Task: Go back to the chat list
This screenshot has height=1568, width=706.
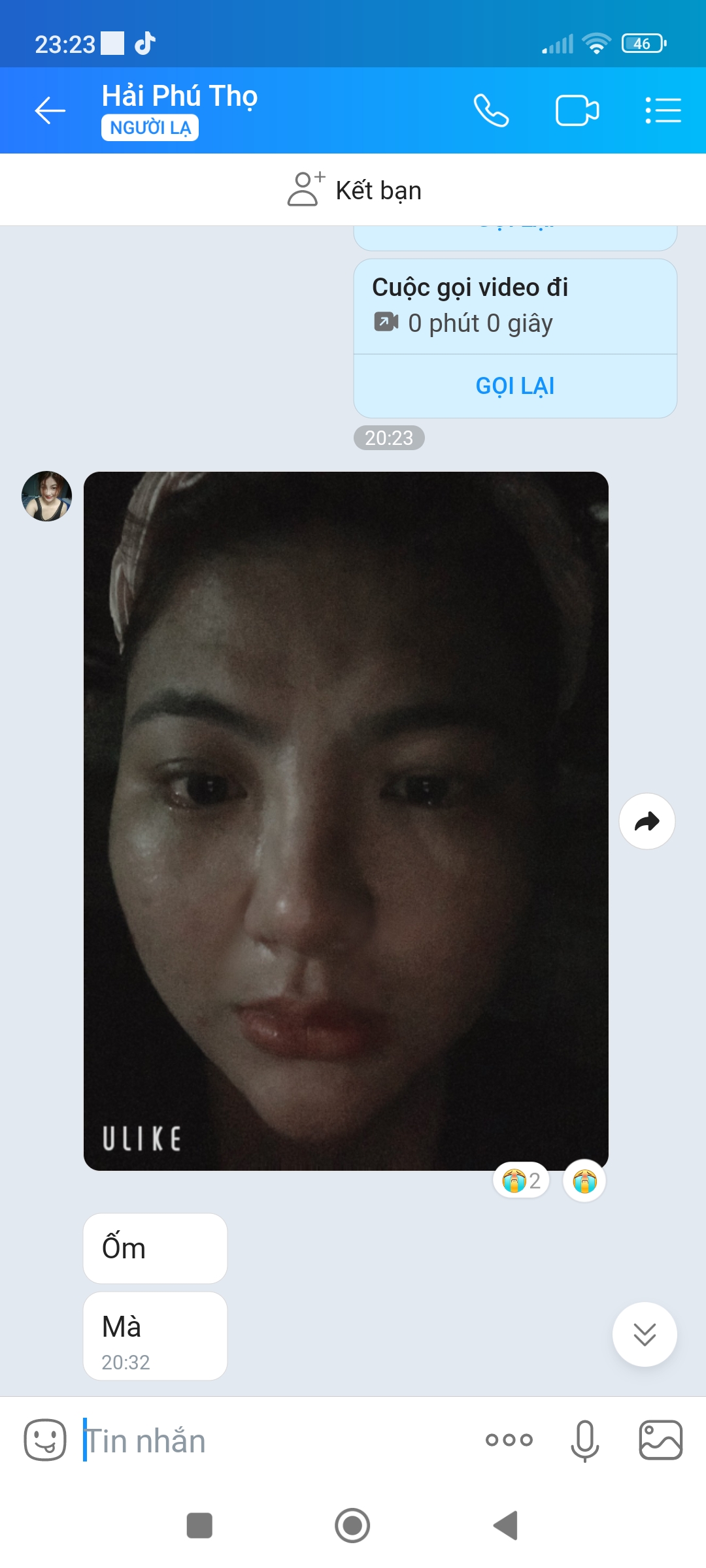Action: [50, 110]
